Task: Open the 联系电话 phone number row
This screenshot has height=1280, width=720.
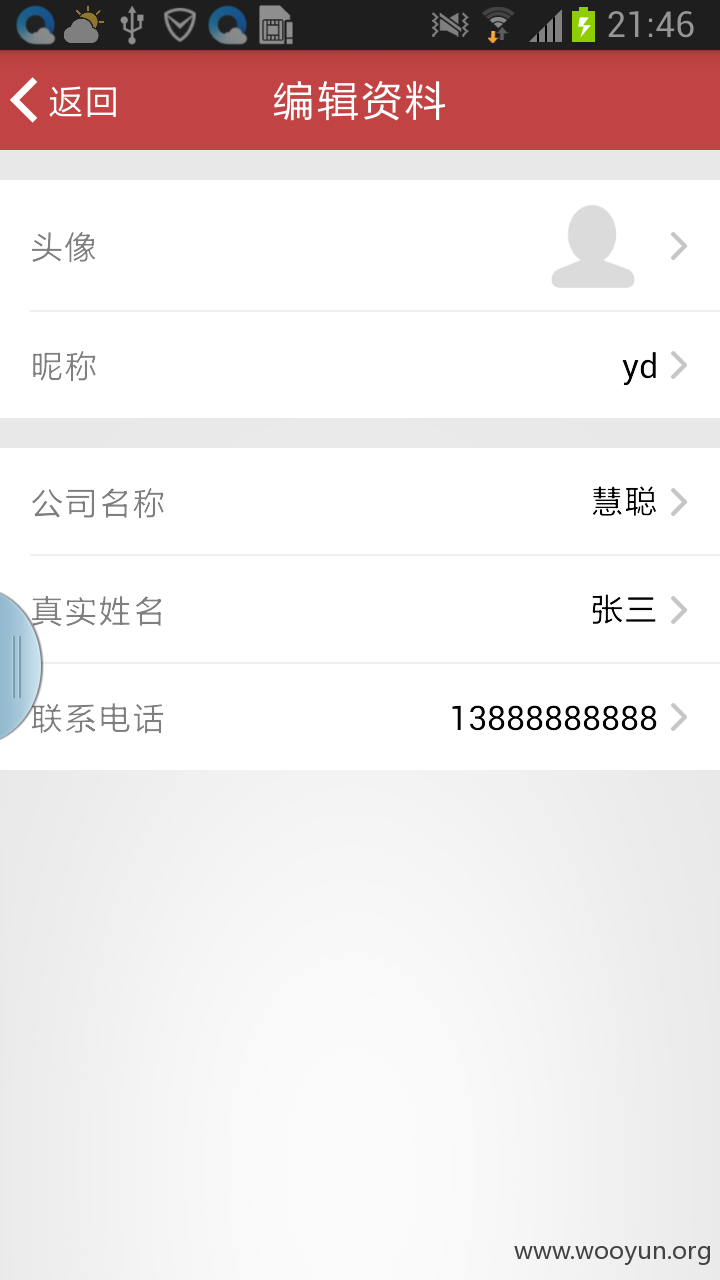Action: [360, 717]
